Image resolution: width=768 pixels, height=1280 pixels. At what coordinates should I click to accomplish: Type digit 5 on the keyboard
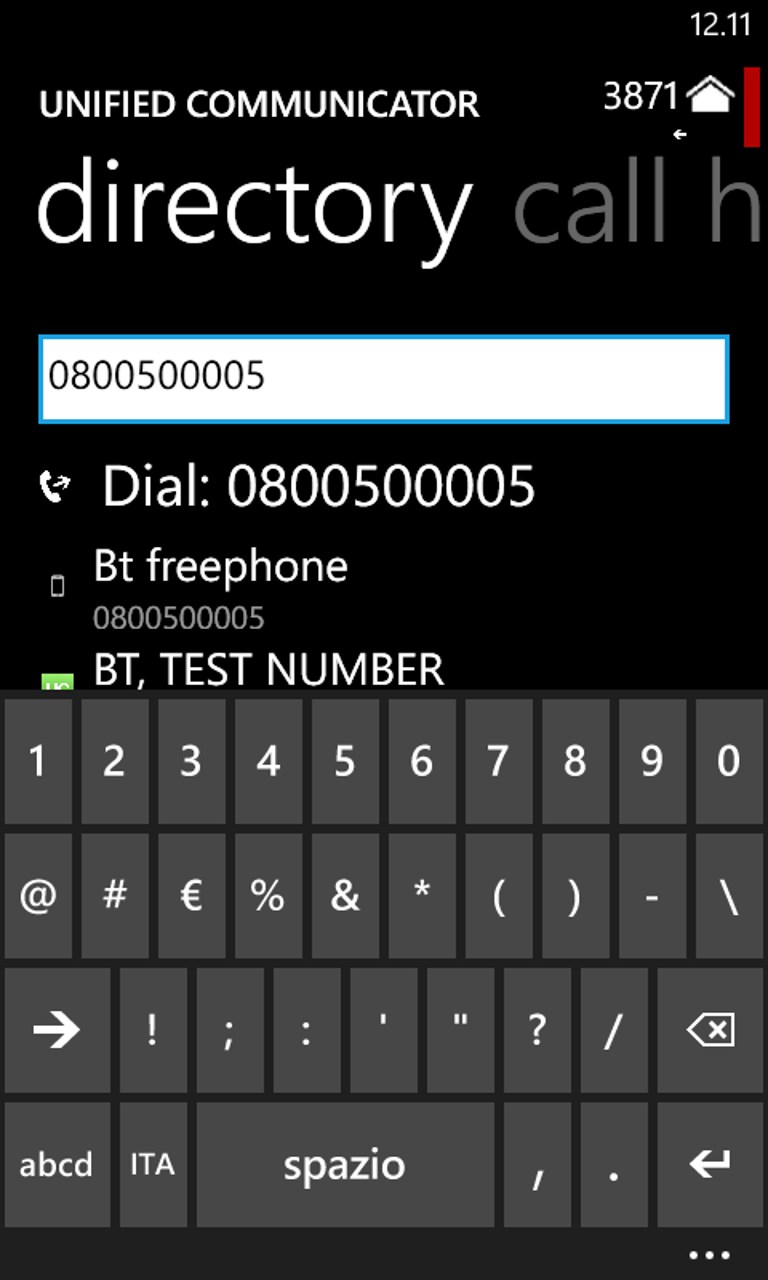344,762
